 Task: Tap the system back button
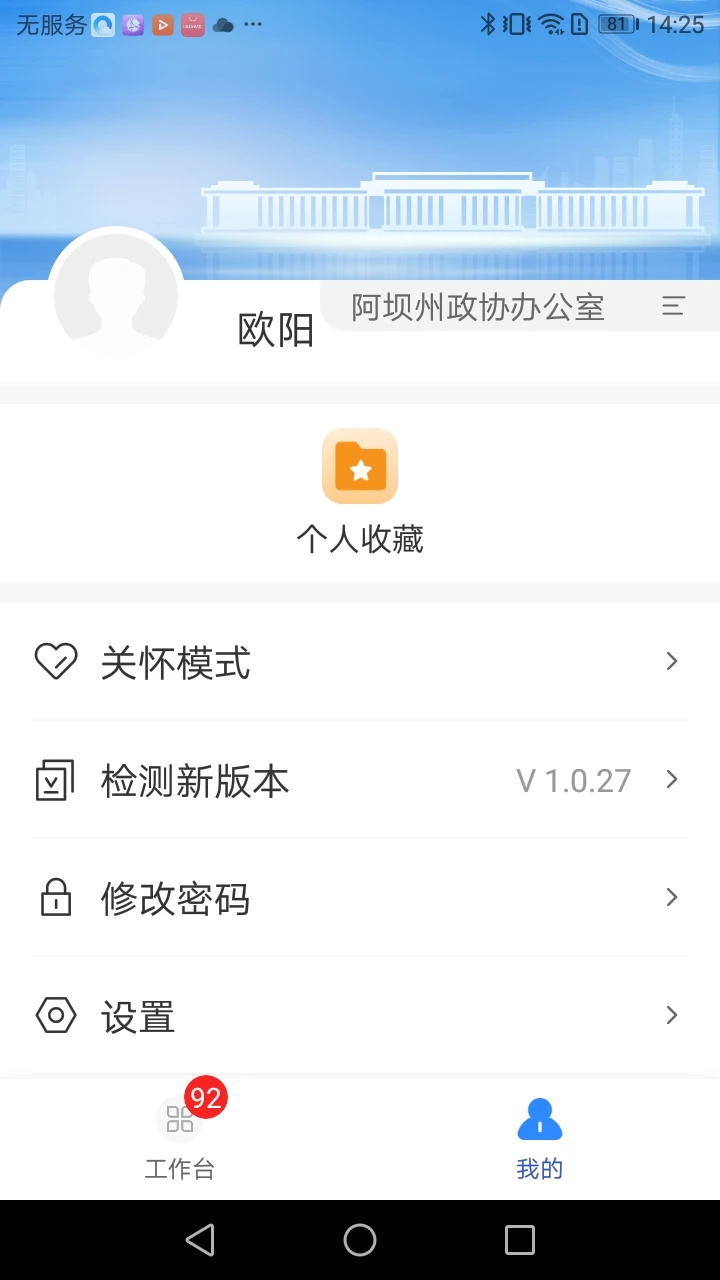(200, 1240)
